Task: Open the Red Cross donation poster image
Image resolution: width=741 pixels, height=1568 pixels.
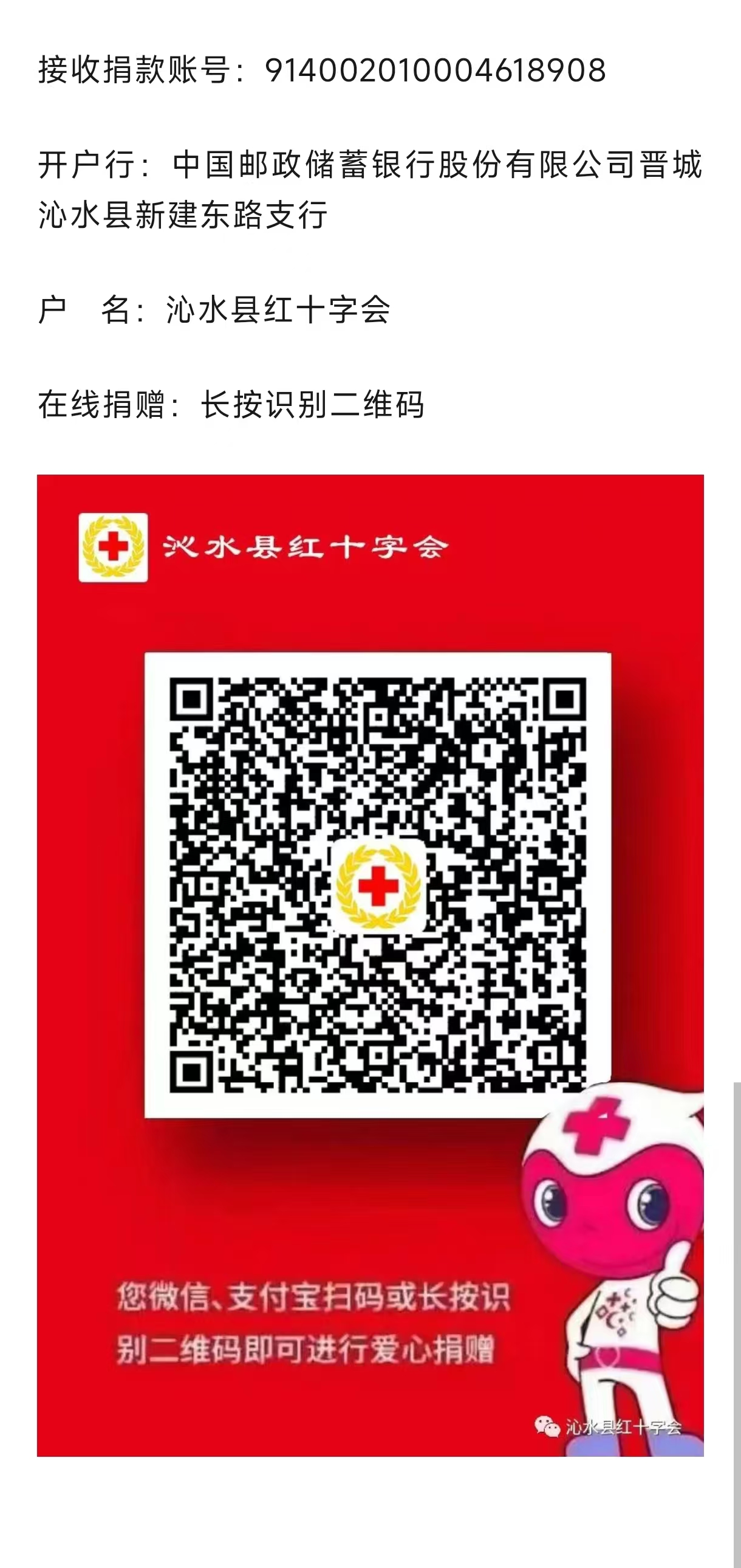Action: pyautogui.click(x=370, y=965)
